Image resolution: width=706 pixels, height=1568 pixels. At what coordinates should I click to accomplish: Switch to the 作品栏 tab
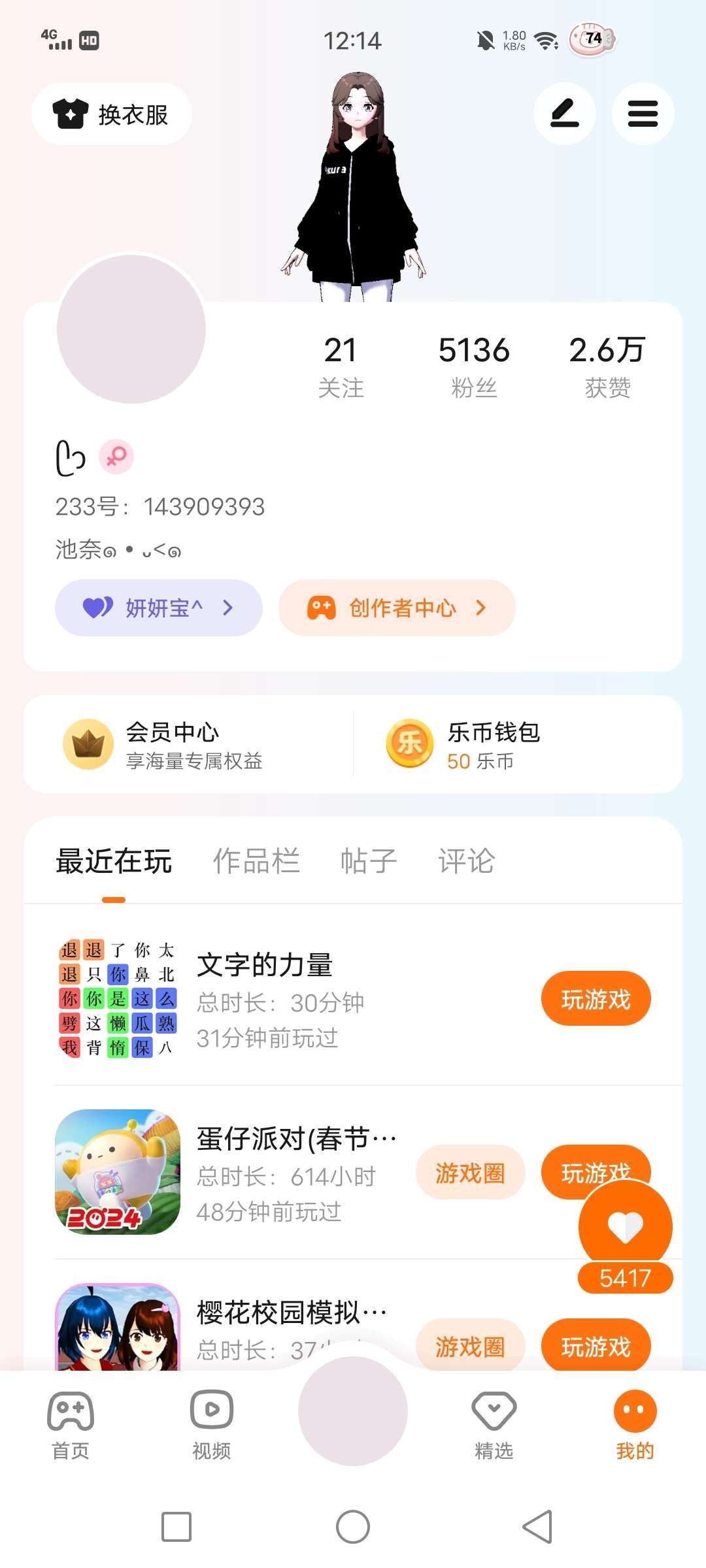point(256,860)
